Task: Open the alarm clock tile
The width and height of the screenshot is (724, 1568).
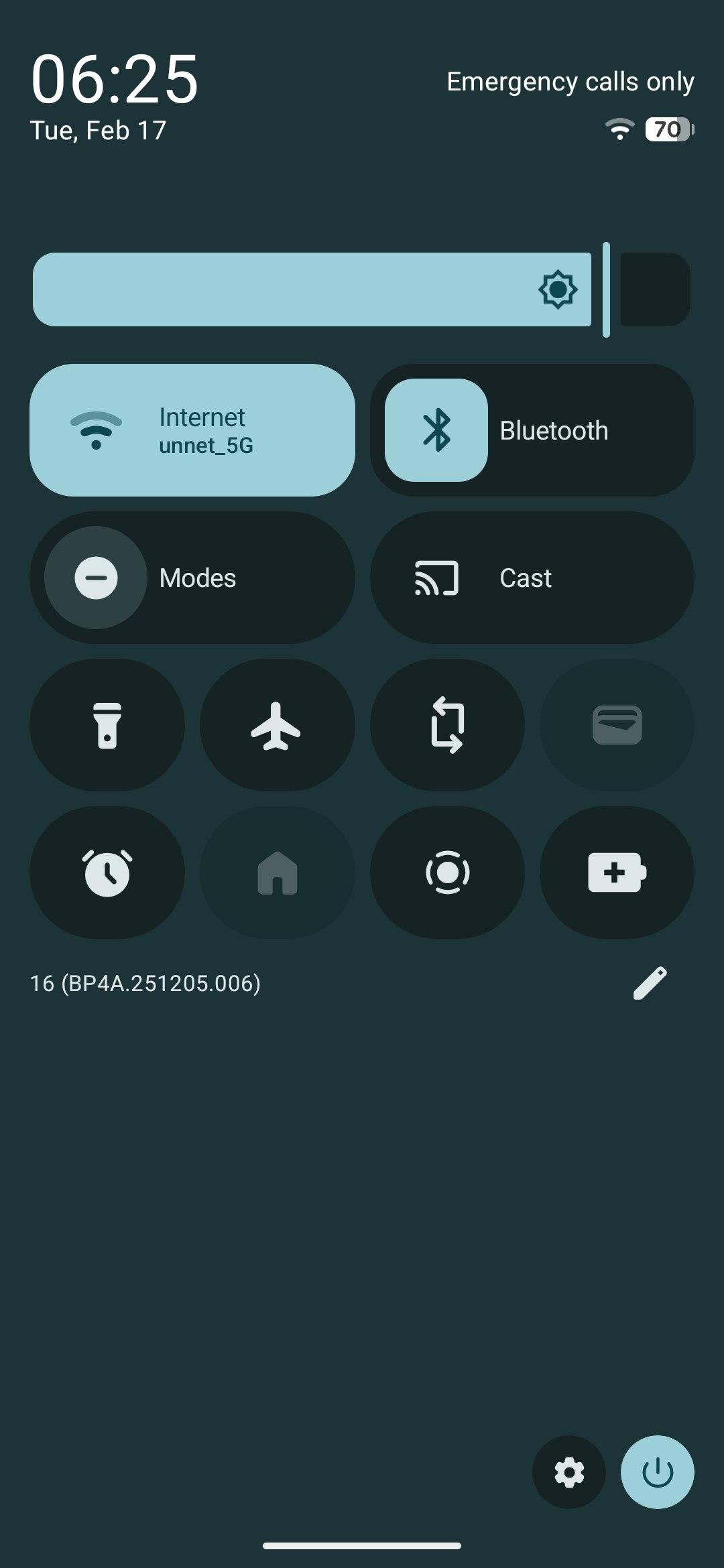Action: (107, 872)
